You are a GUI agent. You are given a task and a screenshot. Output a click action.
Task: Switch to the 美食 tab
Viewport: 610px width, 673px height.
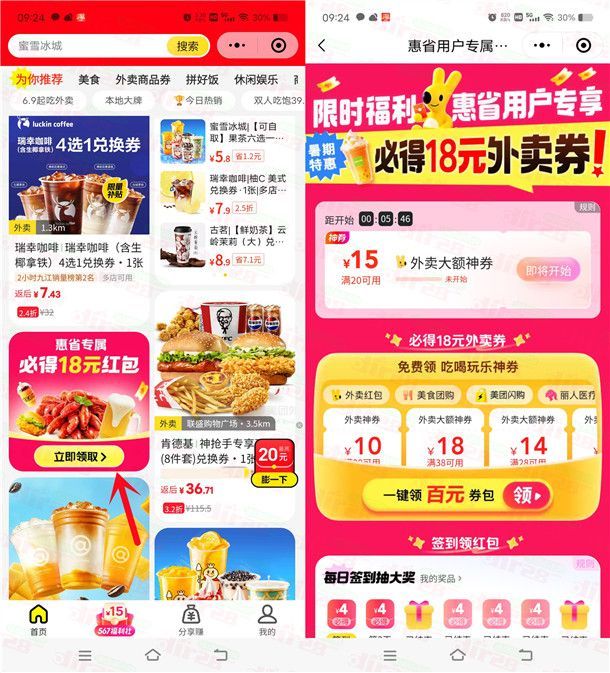click(x=89, y=80)
